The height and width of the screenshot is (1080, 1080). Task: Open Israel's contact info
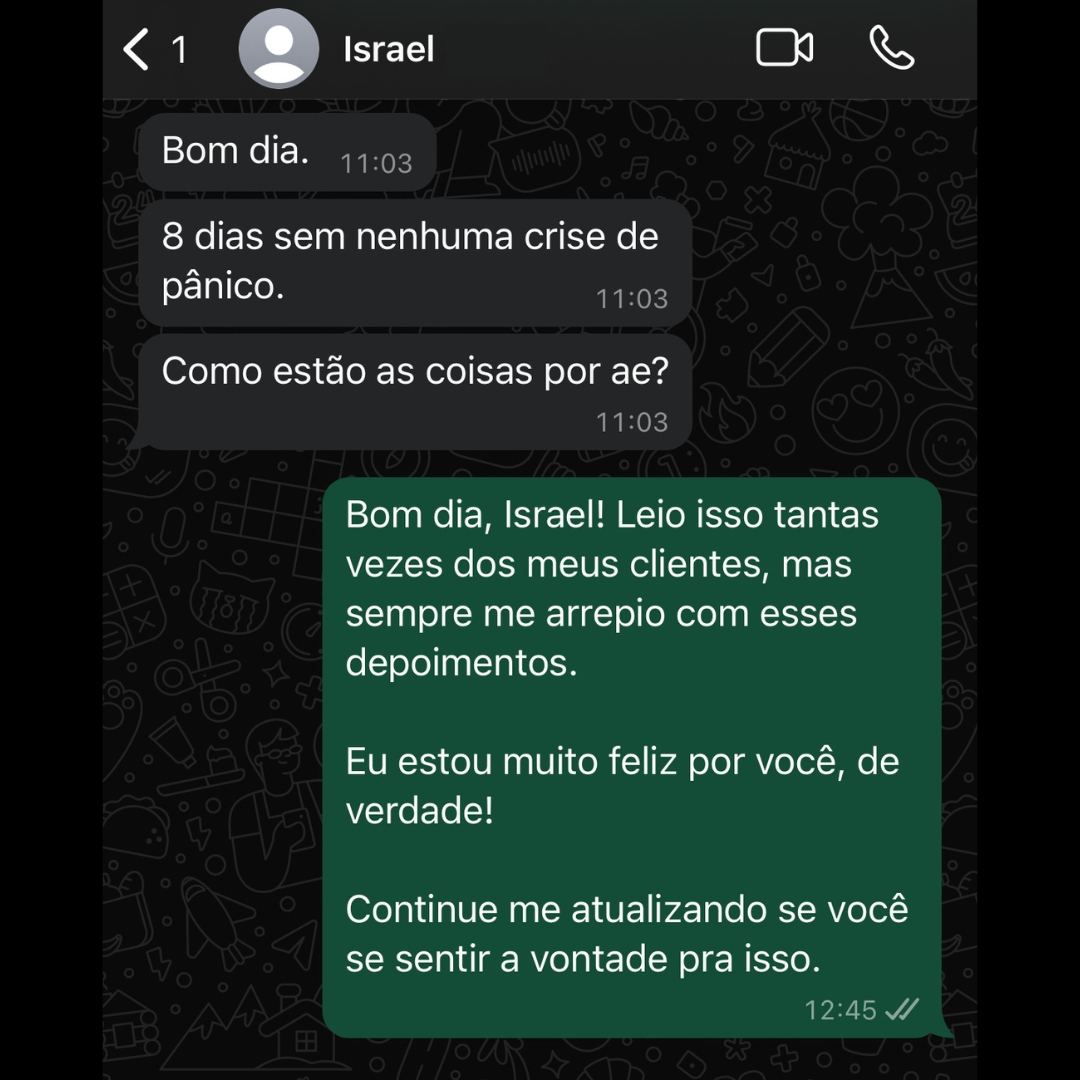click(388, 49)
